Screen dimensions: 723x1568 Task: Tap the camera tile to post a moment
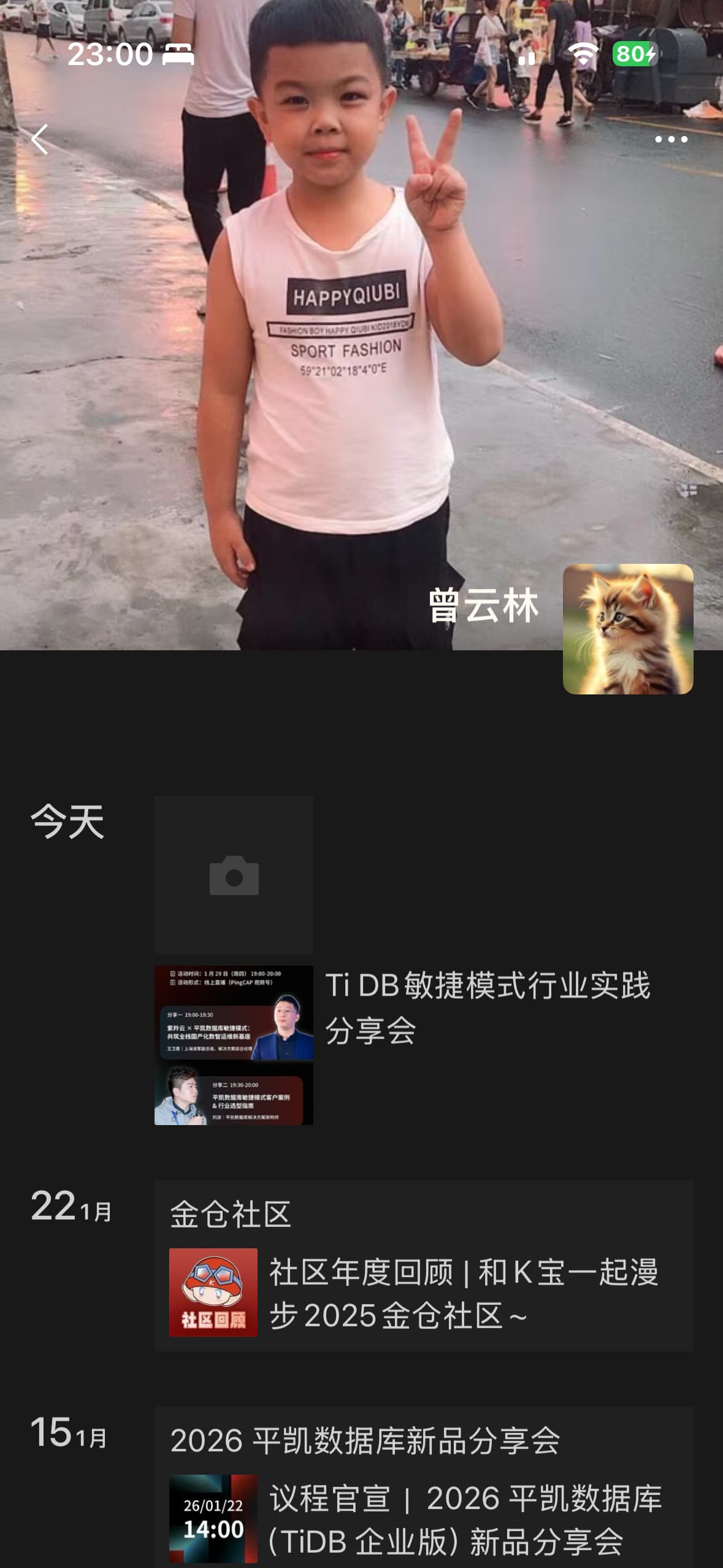click(x=234, y=875)
